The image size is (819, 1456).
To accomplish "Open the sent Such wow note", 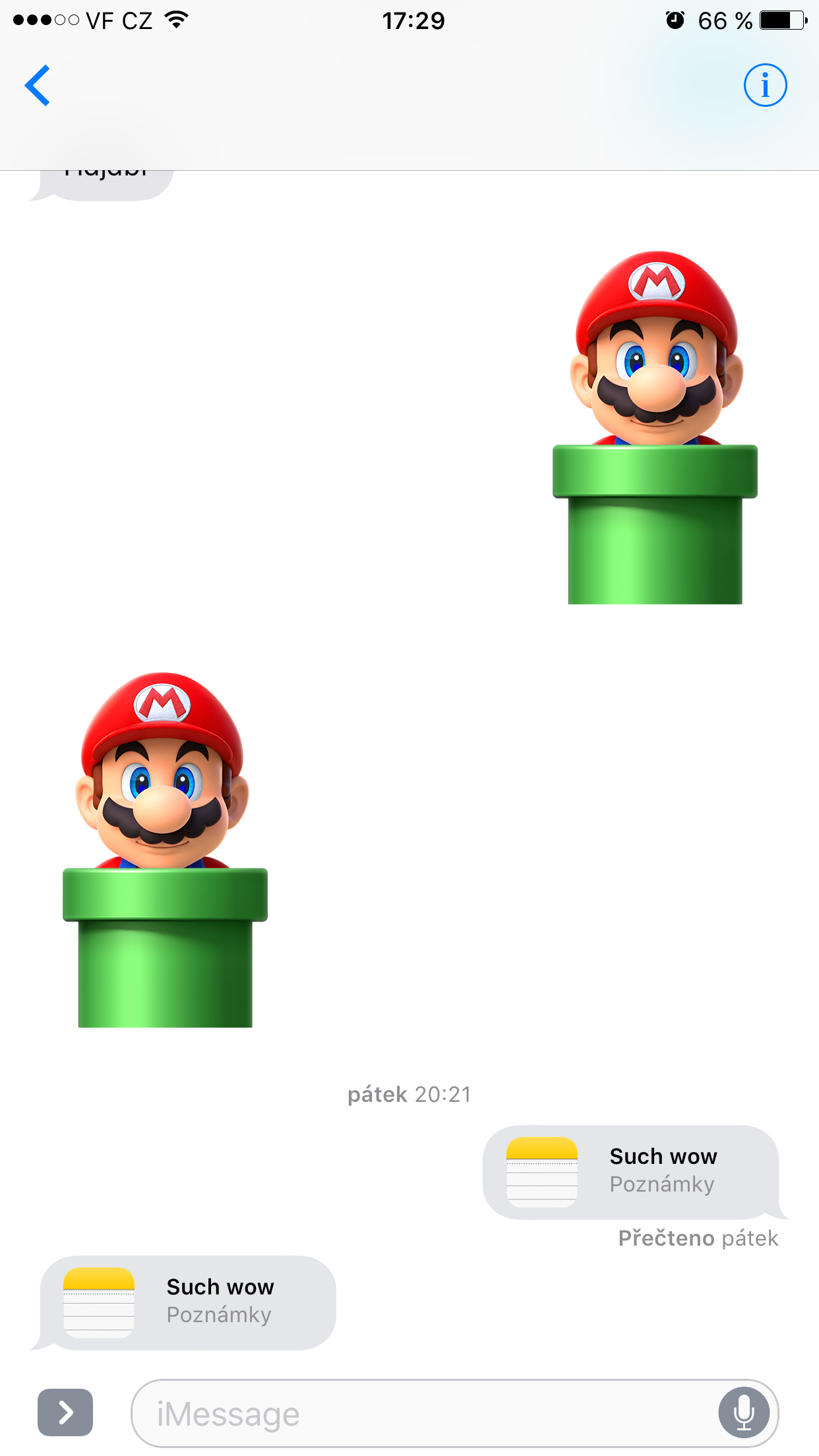I will [631, 1172].
